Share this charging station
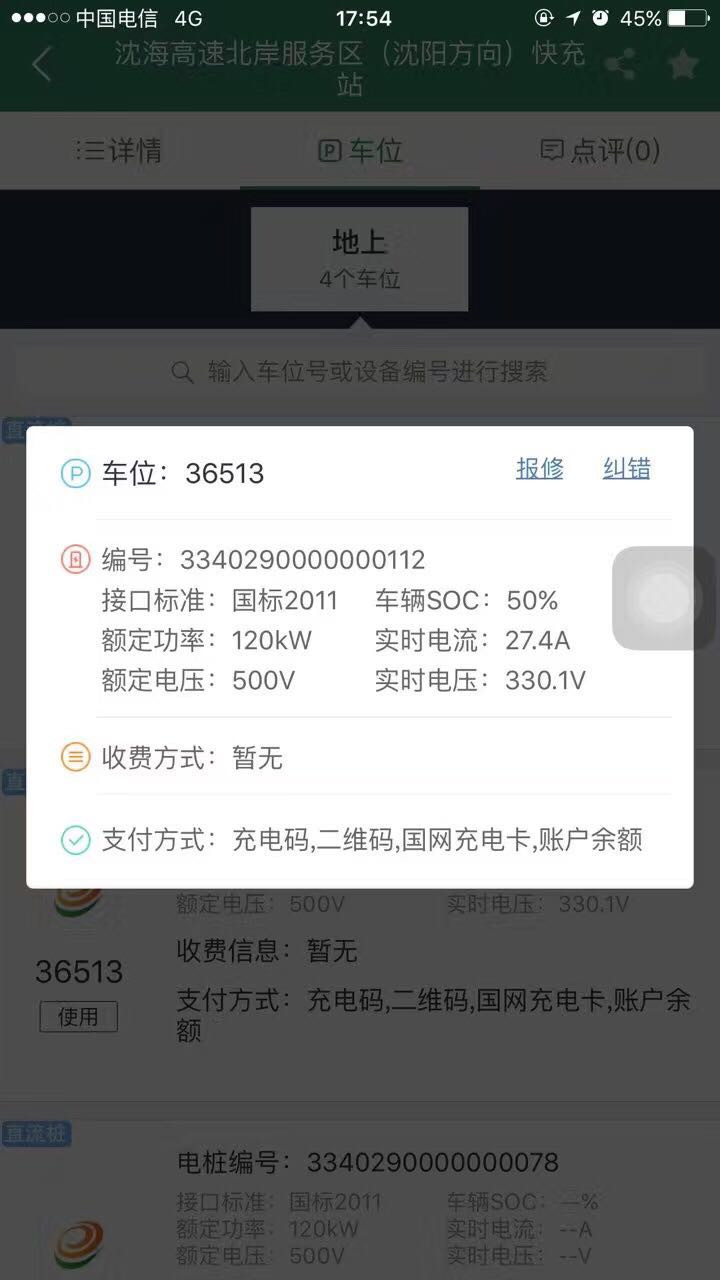Viewport: 720px width, 1280px height. (620, 66)
